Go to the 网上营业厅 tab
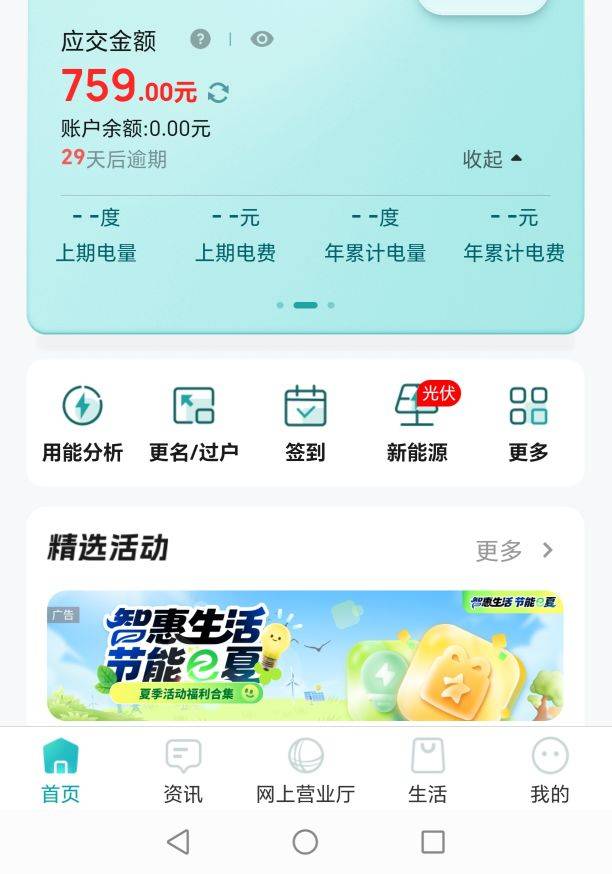The height and width of the screenshot is (874, 612). (305, 770)
